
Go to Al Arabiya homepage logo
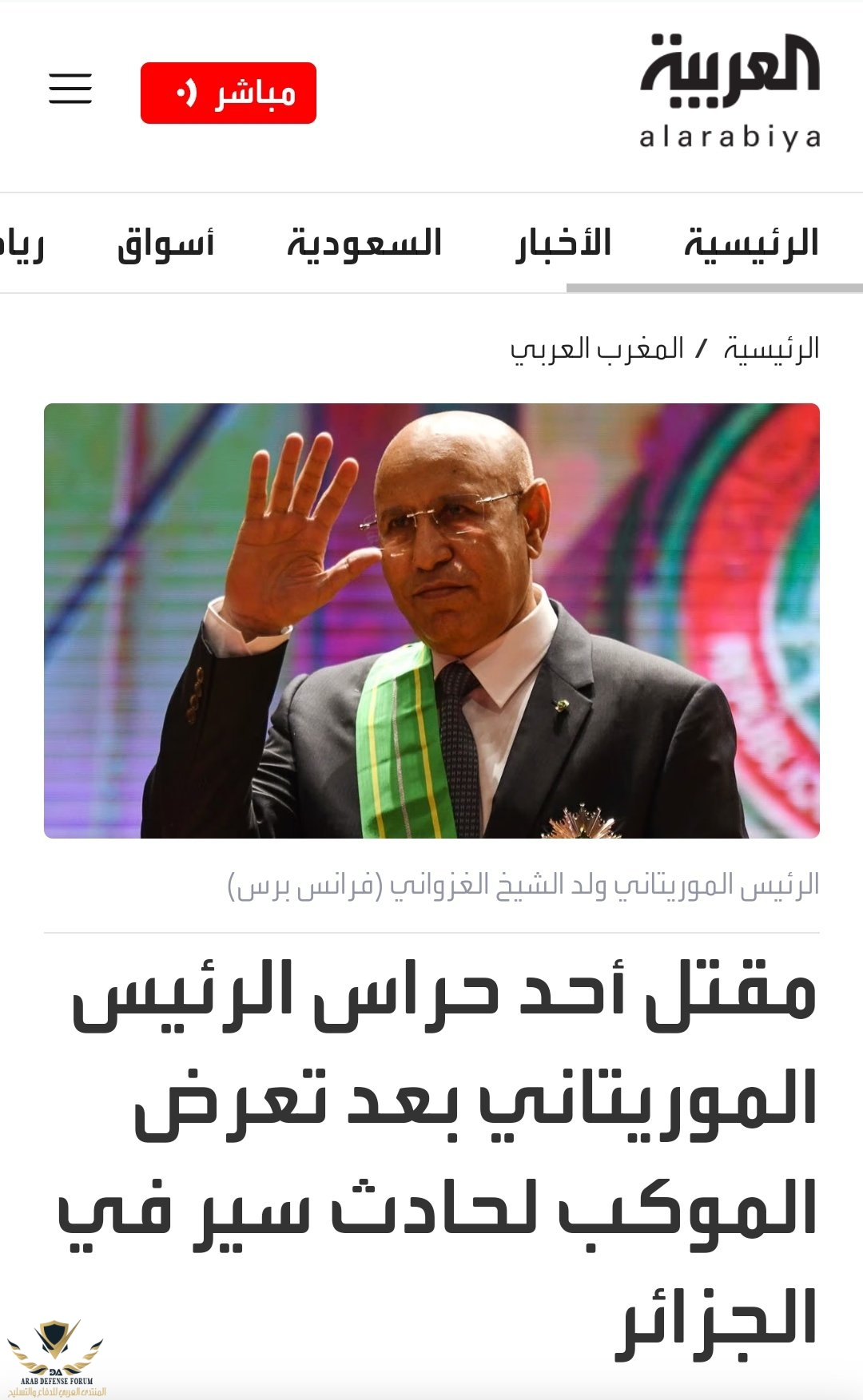coord(730,92)
